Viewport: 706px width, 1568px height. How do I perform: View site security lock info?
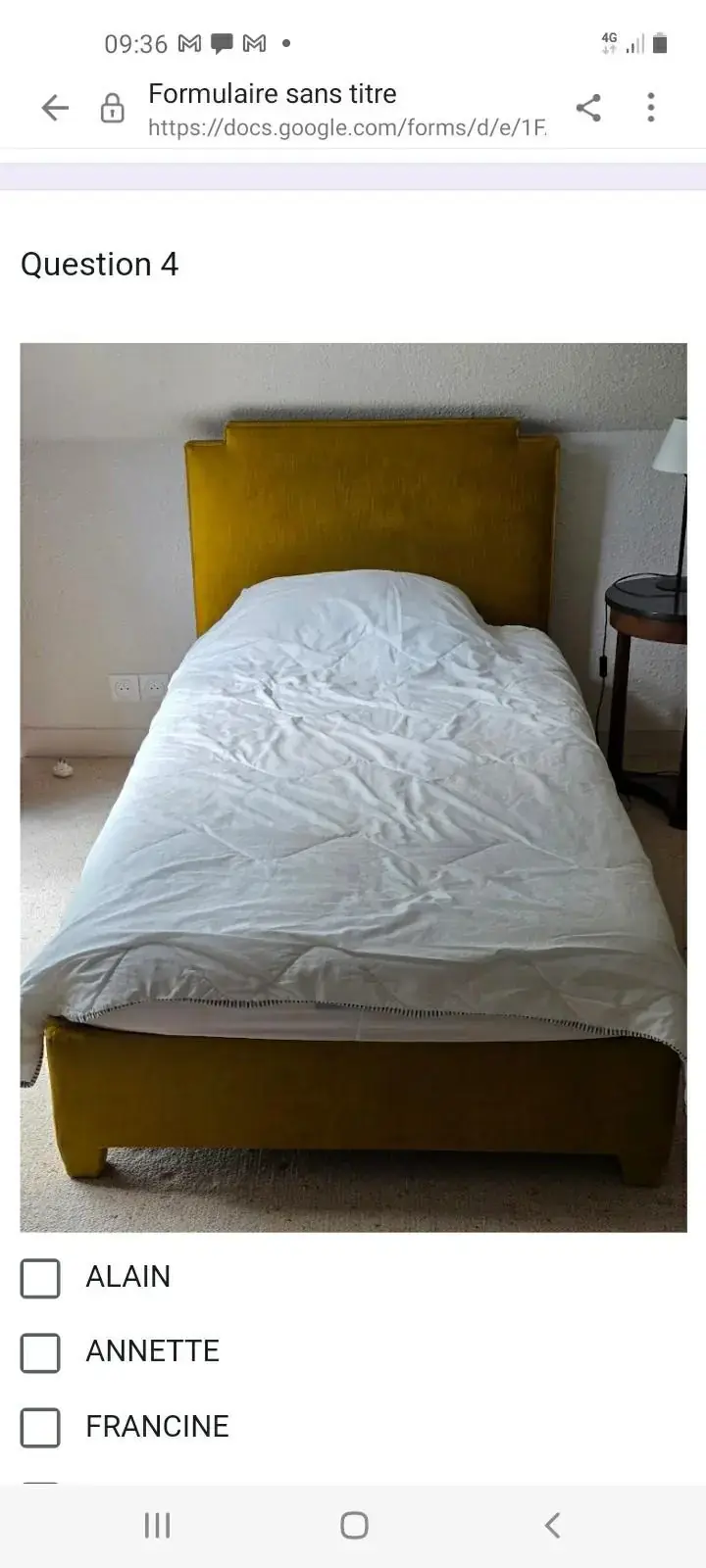tap(113, 108)
